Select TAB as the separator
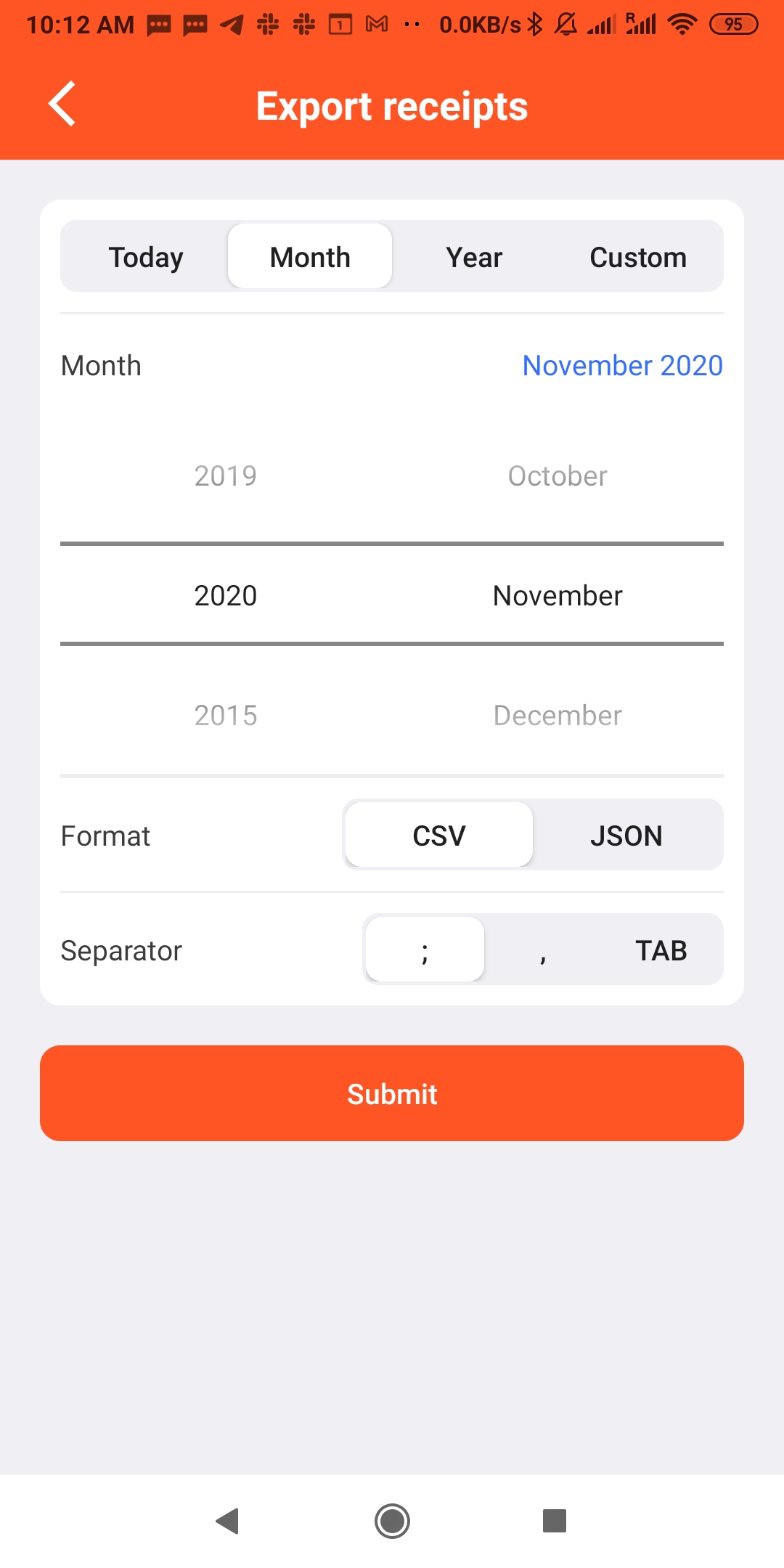 661,950
